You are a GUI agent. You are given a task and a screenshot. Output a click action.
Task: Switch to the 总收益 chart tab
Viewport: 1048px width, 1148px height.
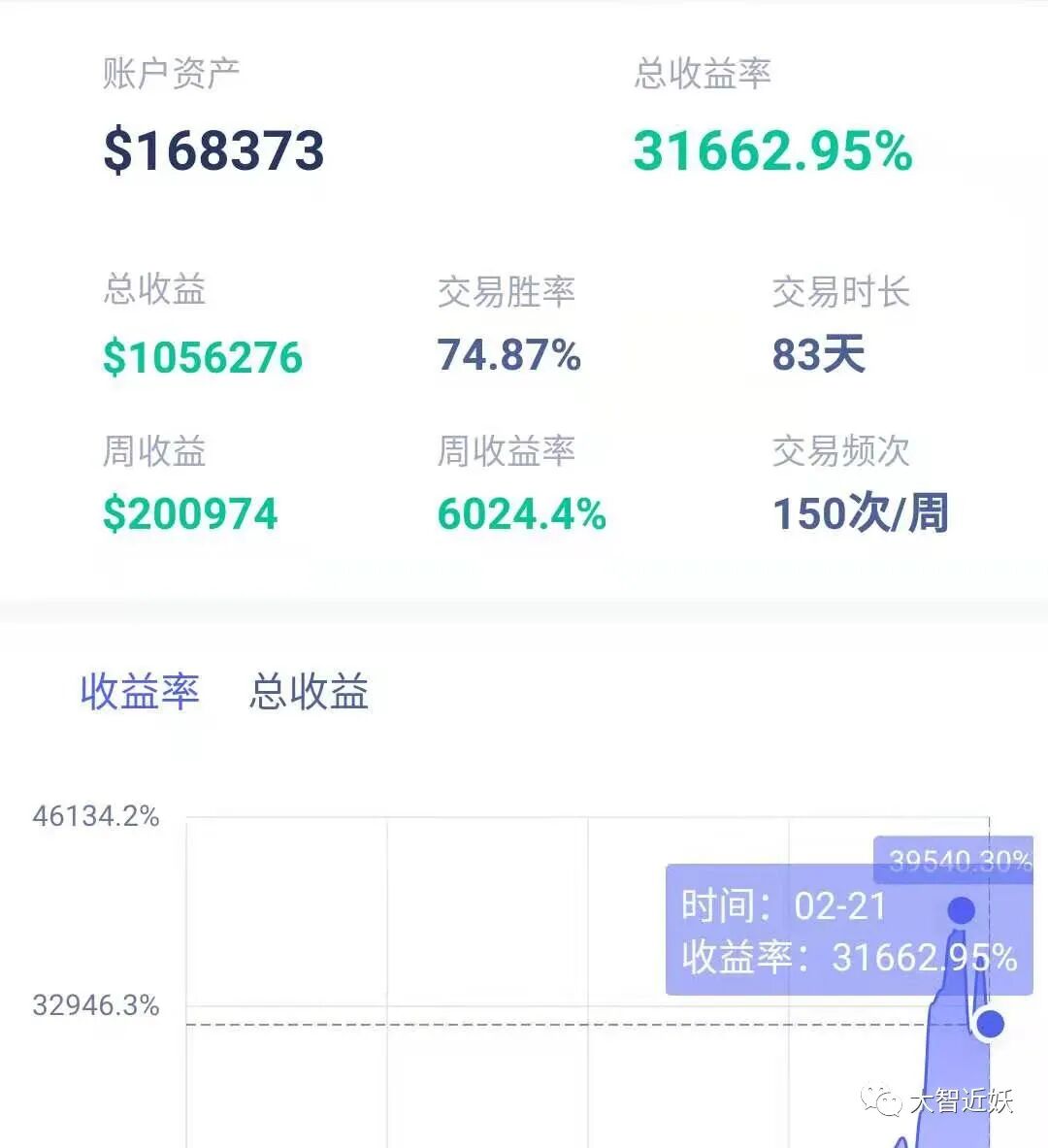[309, 691]
